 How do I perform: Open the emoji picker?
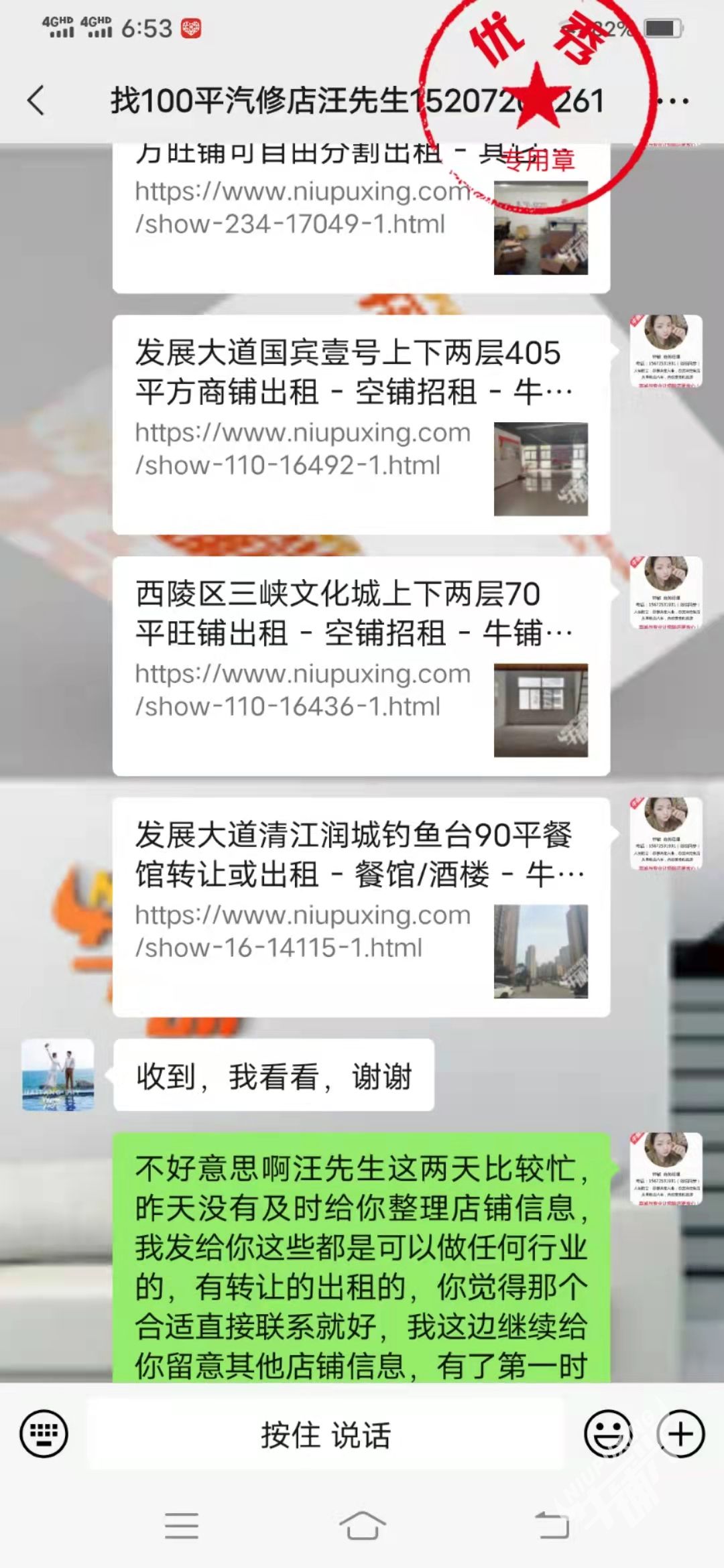coord(608,1435)
